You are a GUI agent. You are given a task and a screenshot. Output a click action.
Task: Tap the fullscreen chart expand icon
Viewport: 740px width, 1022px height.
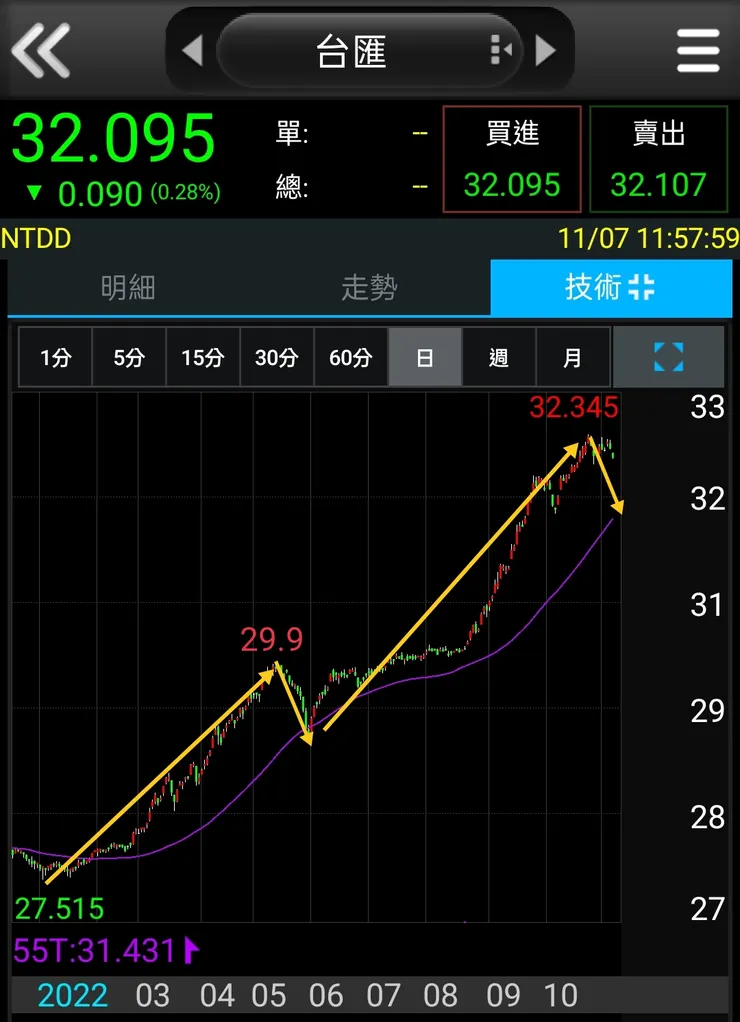[668, 357]
